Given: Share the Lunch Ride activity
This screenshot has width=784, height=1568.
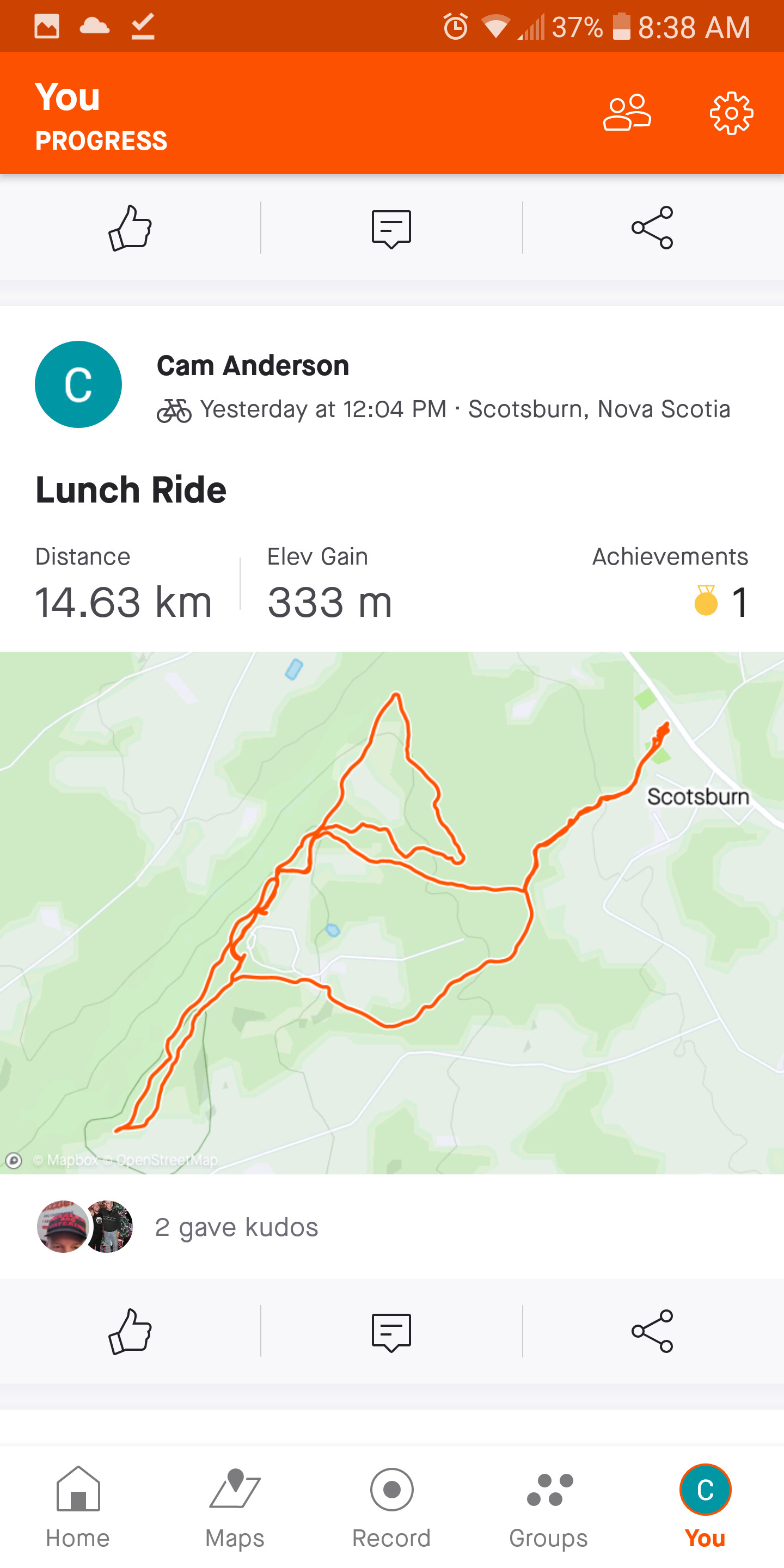Looking at the screenshot, I should [x=652, y=1331].
